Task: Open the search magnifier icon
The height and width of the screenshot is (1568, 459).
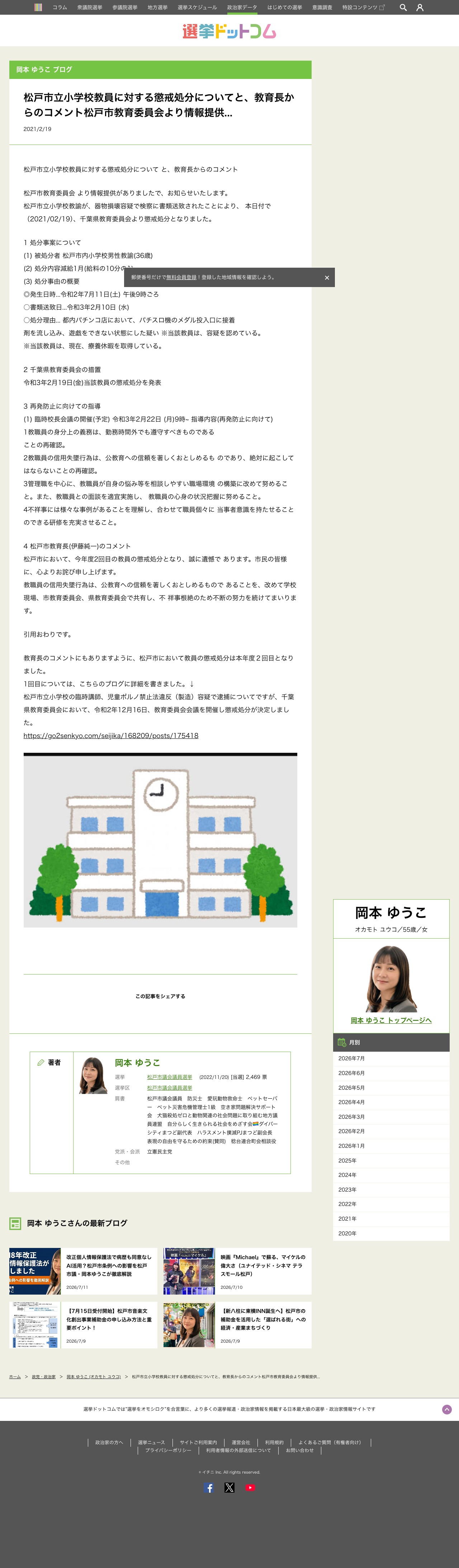Action: [402, 7]
